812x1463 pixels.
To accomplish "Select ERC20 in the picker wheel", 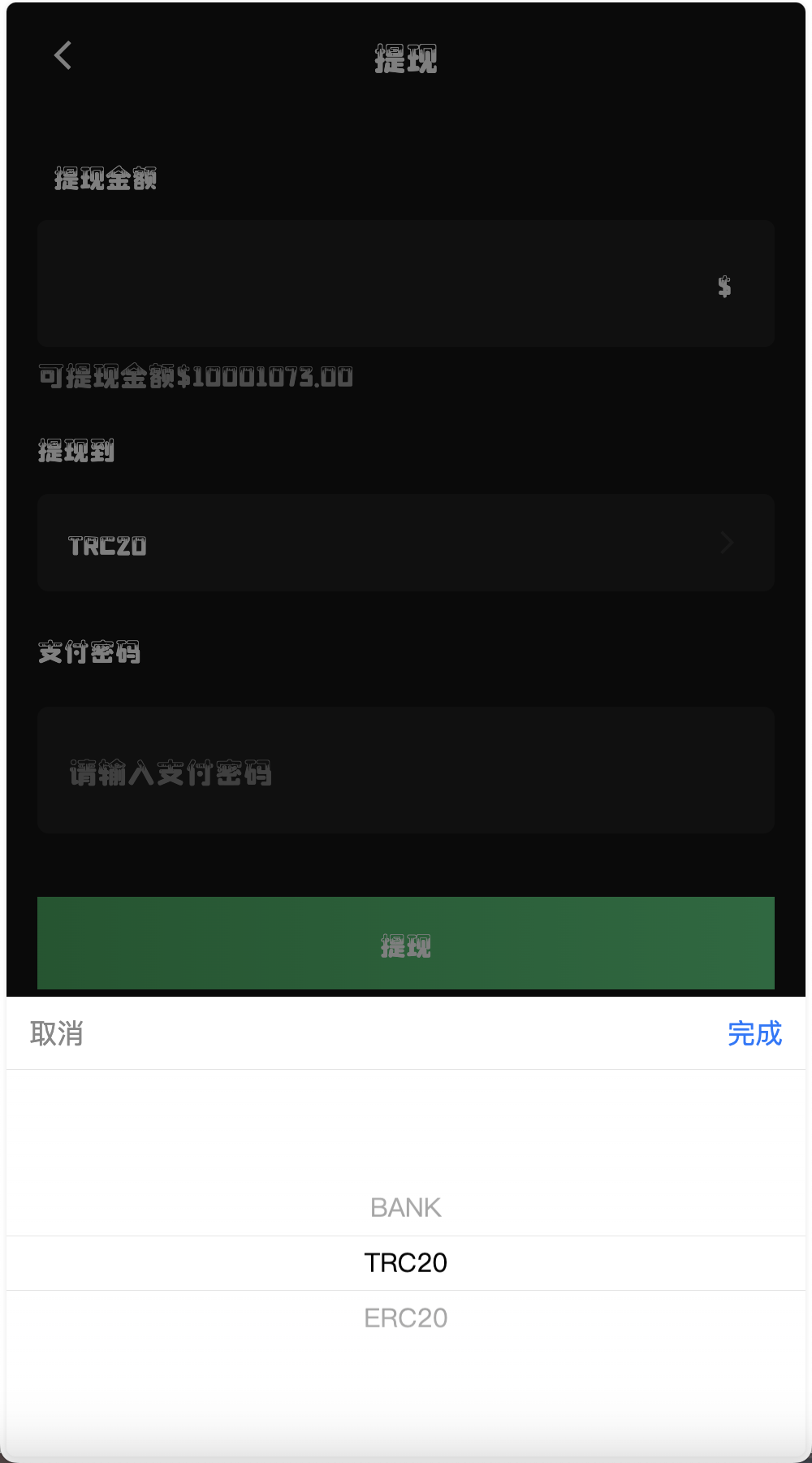I will 406,1318.
